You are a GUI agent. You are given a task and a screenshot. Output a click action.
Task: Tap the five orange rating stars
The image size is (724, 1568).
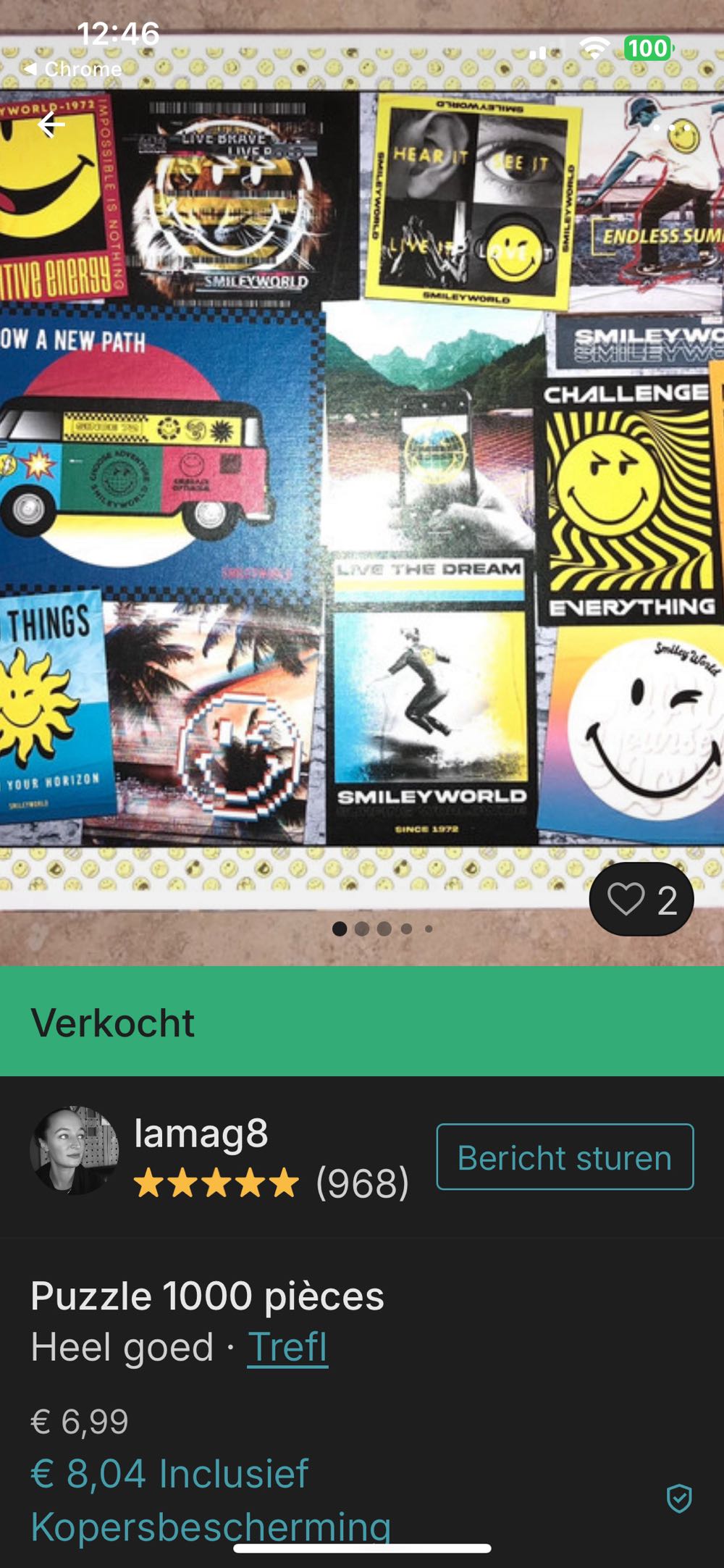(x=217, y=1182)
